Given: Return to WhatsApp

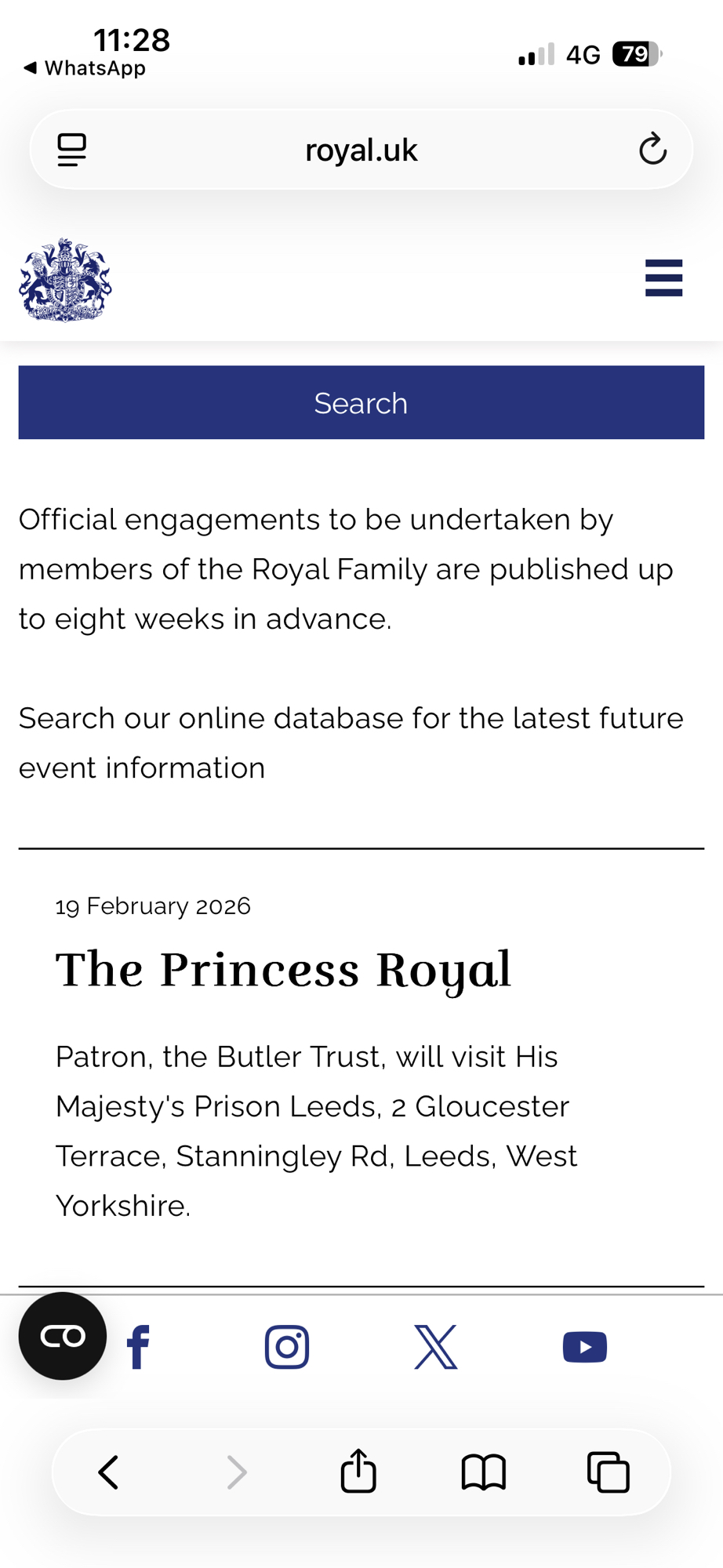Looking at the screenshot, I should click(x=85, y=68).
